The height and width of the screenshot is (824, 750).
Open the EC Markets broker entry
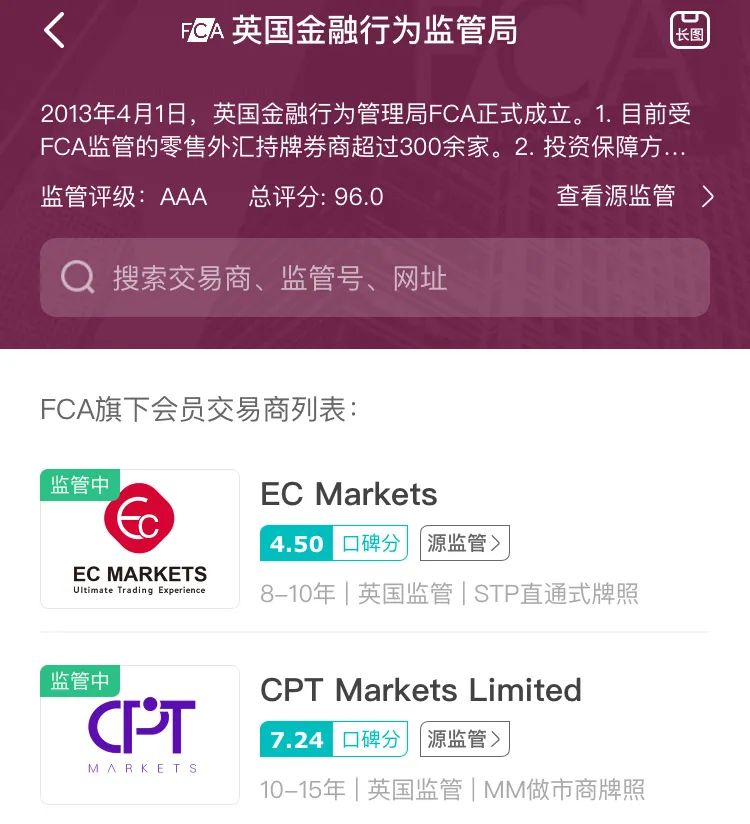(349, 494)
